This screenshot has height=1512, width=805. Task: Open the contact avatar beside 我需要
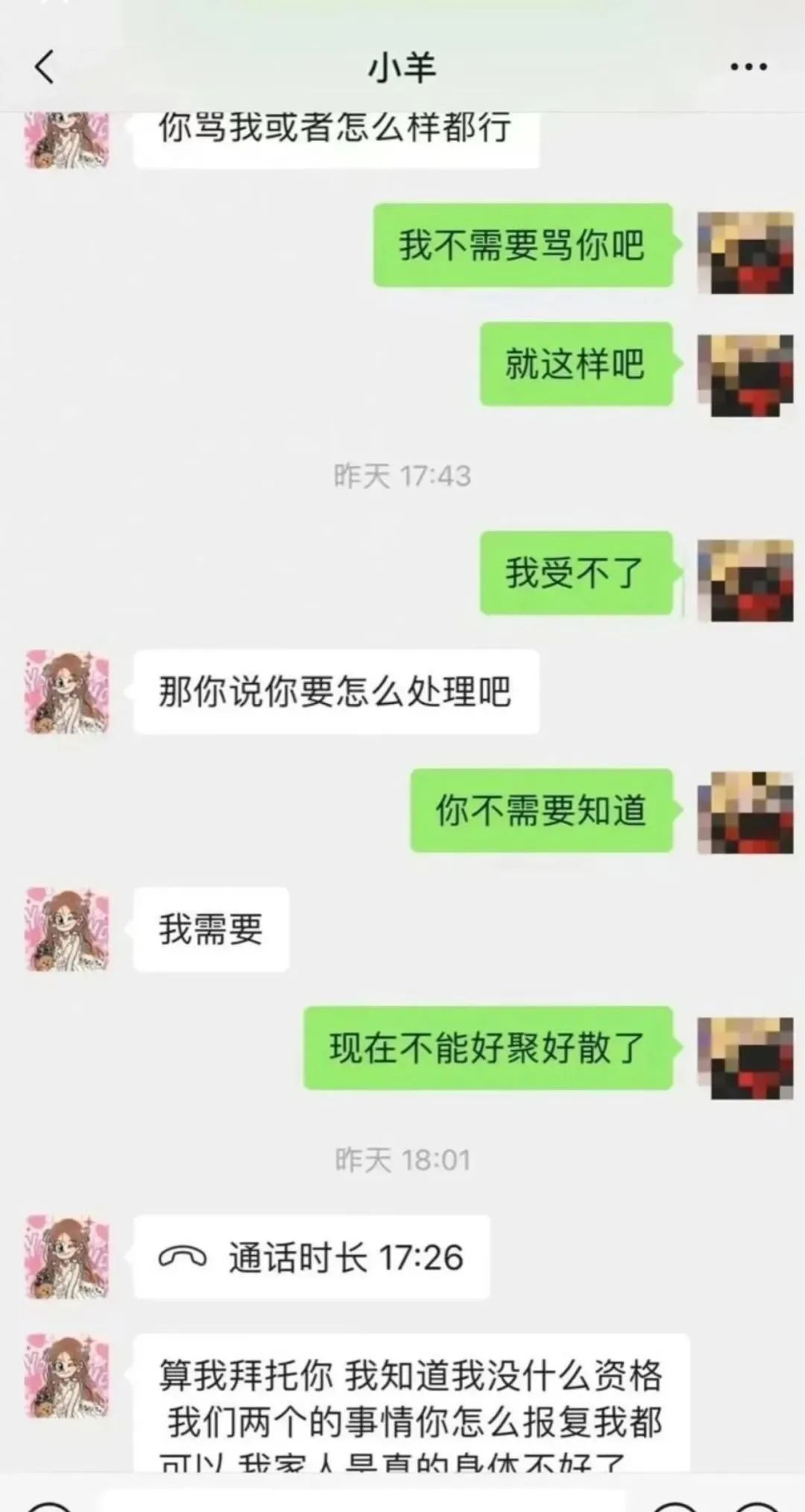(68, 929)
